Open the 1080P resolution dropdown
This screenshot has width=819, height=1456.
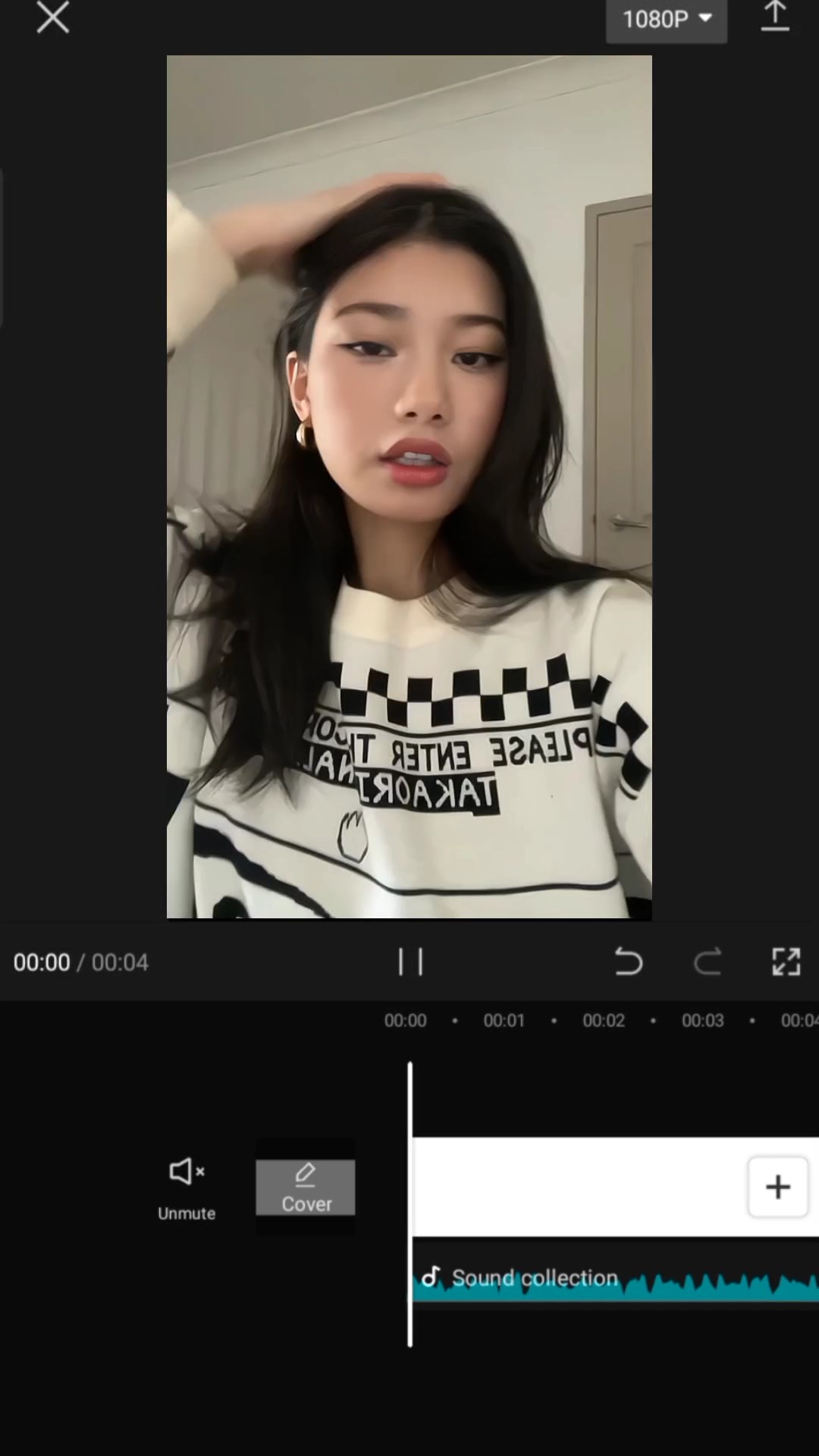[x=666, y=19]
